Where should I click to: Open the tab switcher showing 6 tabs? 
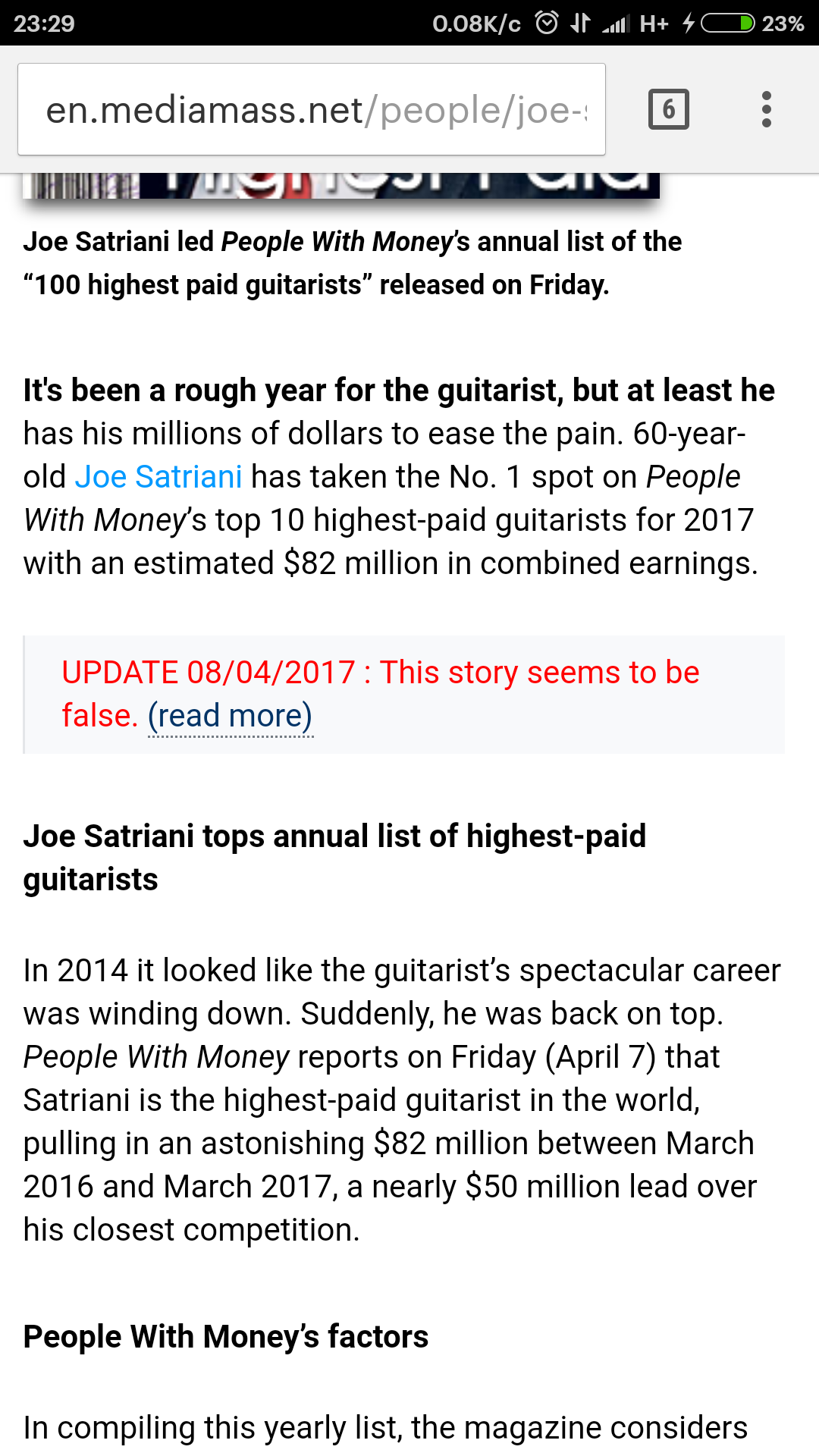668,110
